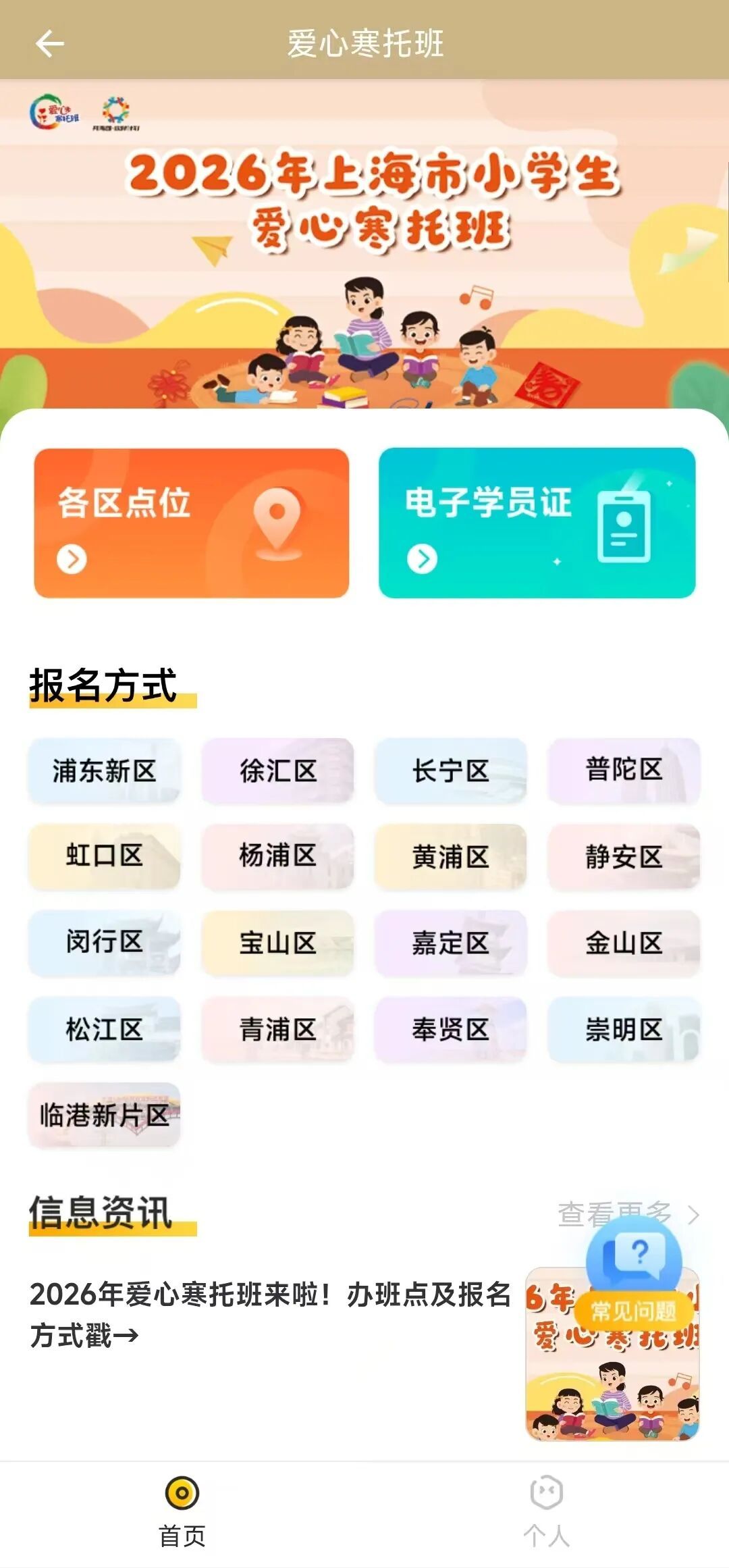Switch to the 个人 tab
Screen dimensions: 729x1568
pyautogui.click(x=546, y=1511)
